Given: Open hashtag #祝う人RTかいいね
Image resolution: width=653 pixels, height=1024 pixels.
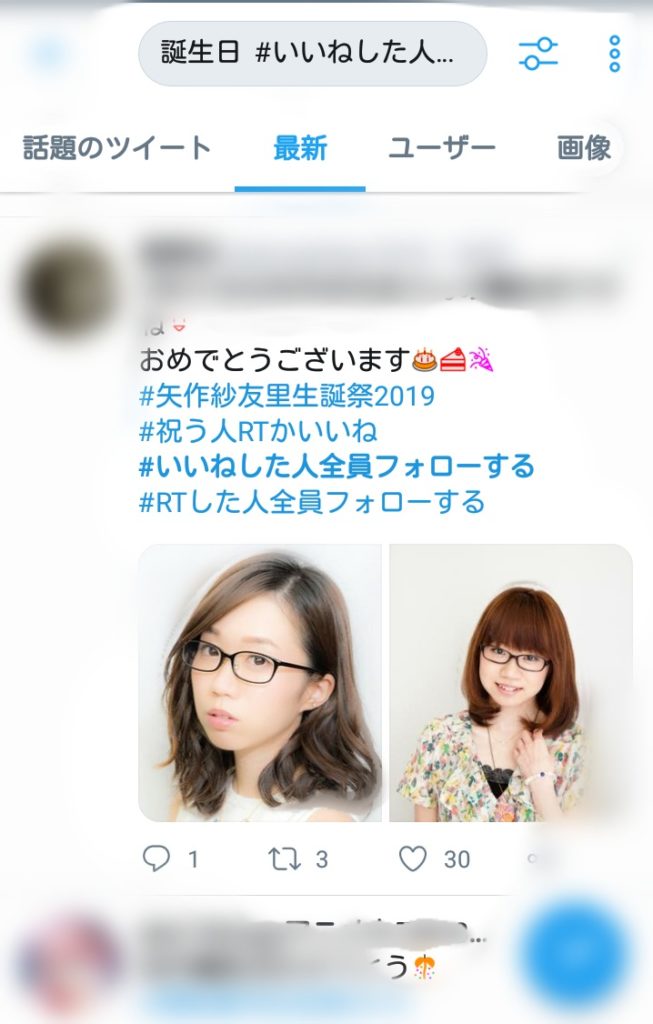Looking at the screenshot, I should click(x=258, y=432).
